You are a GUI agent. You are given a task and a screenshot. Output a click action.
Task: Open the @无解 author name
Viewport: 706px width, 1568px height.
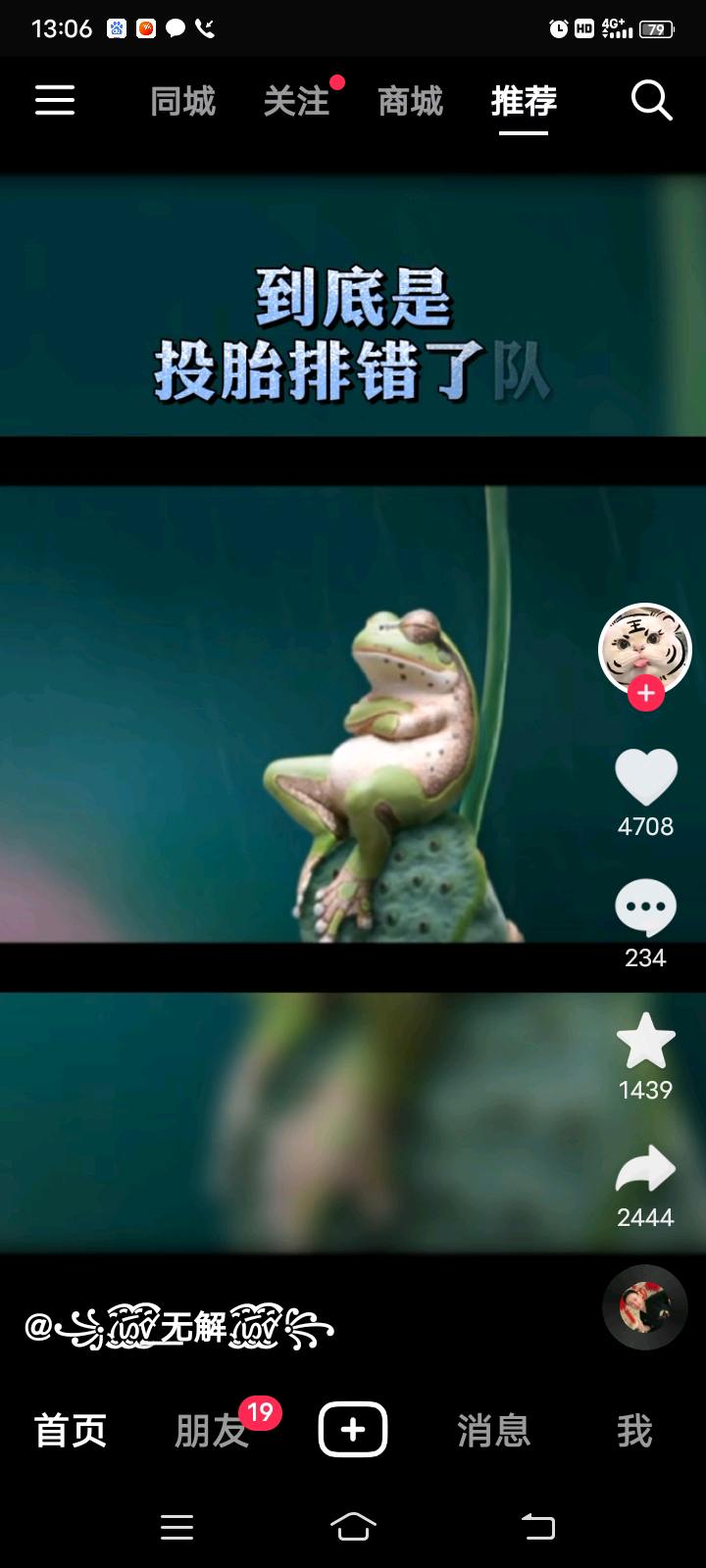tap(179, 1328)
